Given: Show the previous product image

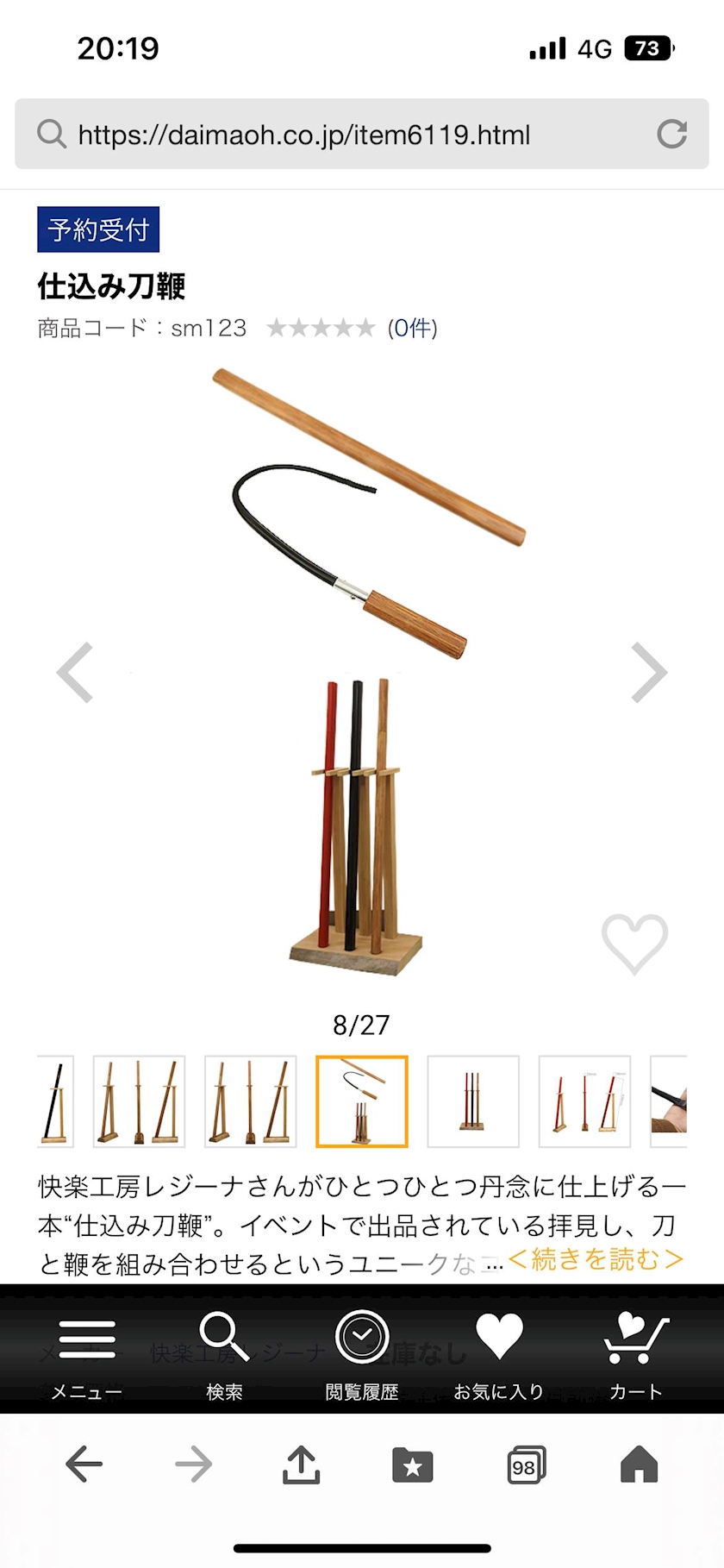Looking at the screenshot, I should coord(75,673).
